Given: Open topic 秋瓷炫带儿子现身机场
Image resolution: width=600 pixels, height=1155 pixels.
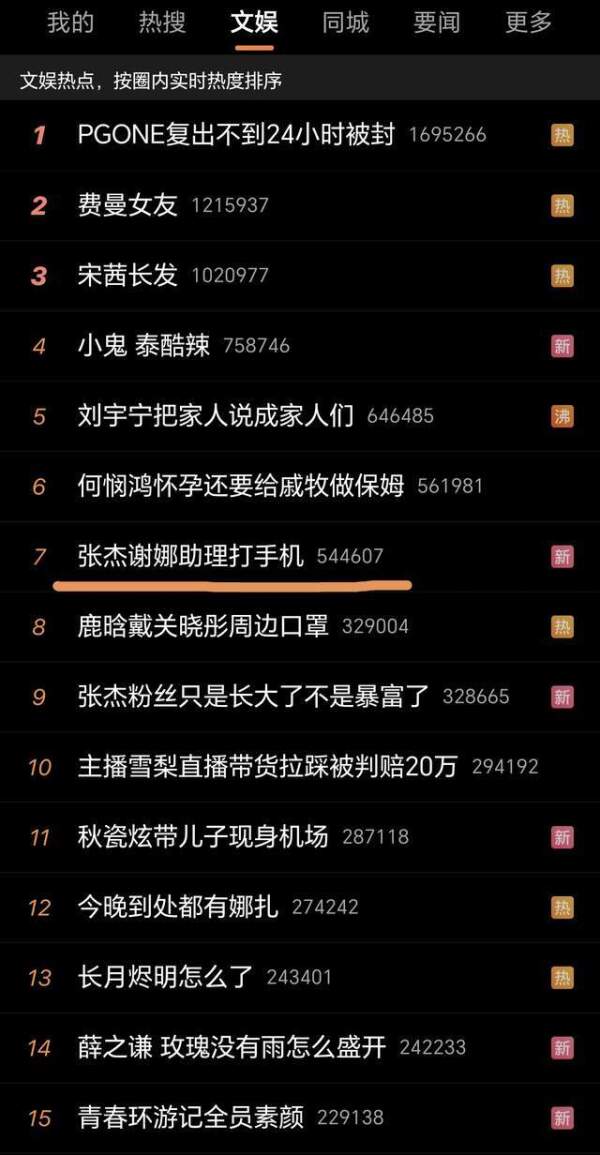Looking at the screenshot, I should (x=203, y=837).
